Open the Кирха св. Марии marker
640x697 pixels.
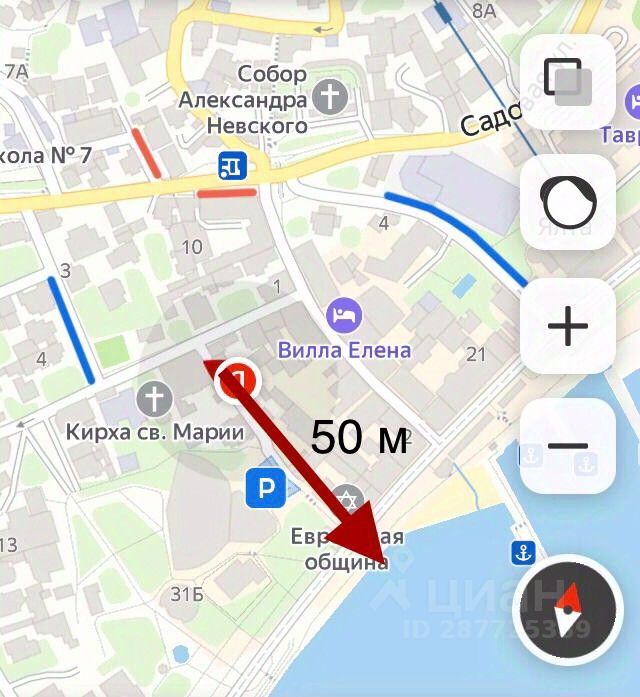154,400
